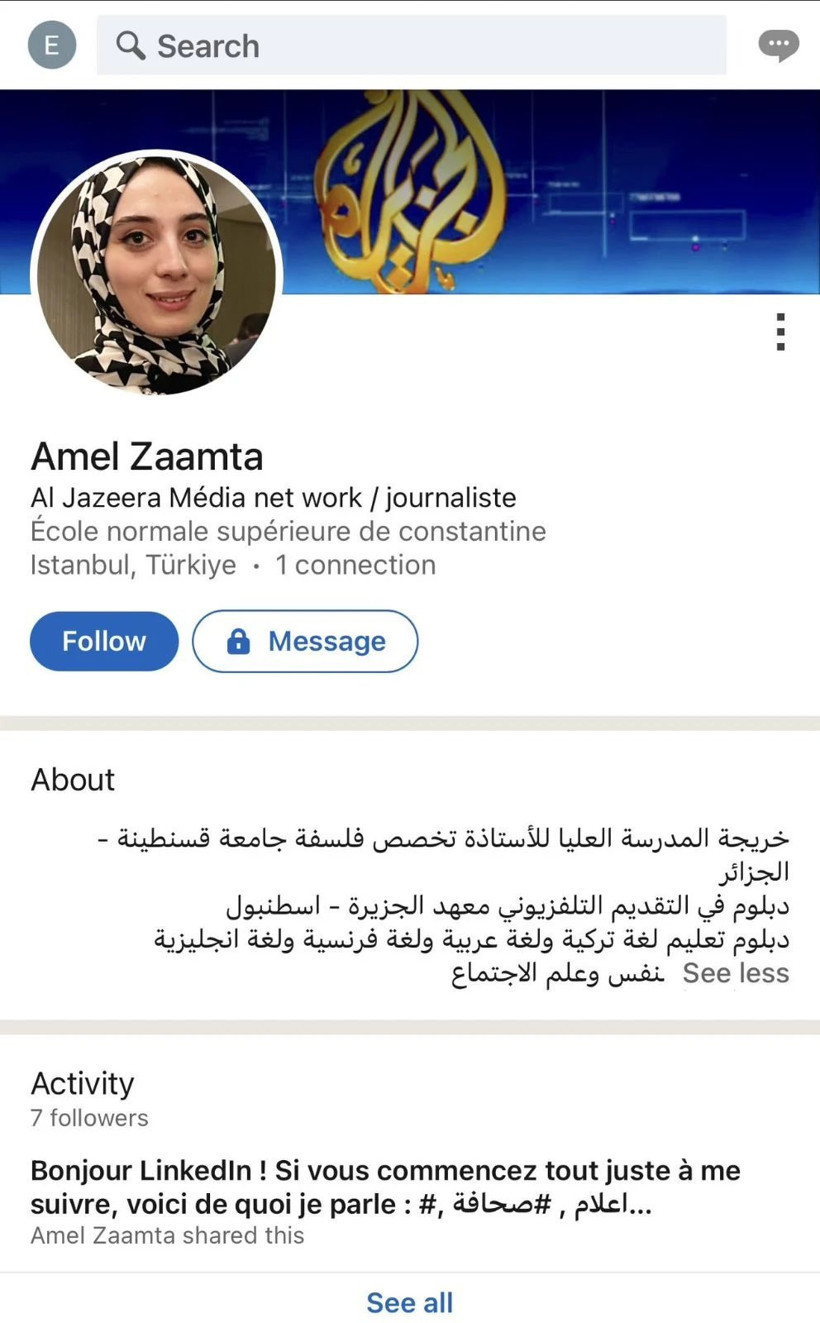Follow Amel Zaamta

(x=104, y=641)
